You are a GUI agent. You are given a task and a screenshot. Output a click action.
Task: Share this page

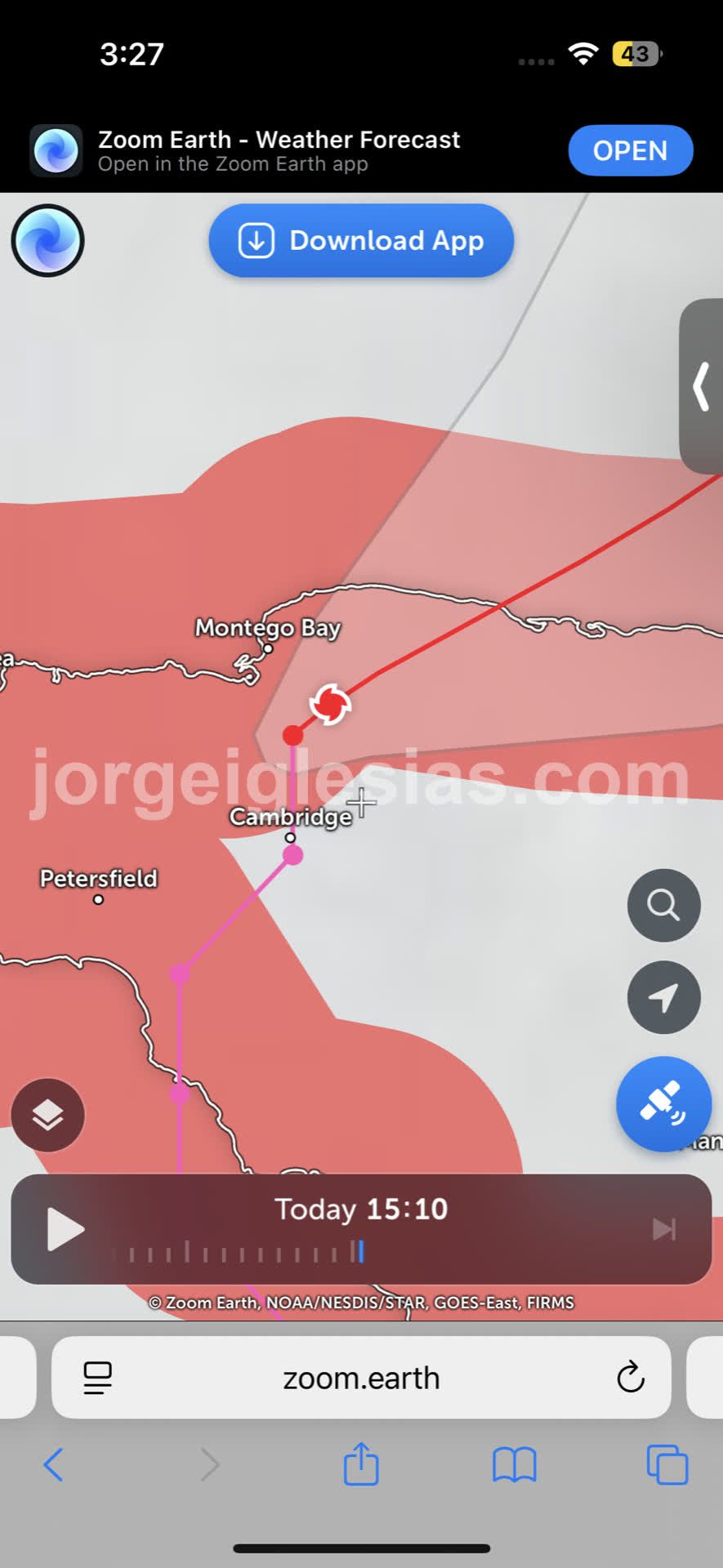[x=361, y=1463]
